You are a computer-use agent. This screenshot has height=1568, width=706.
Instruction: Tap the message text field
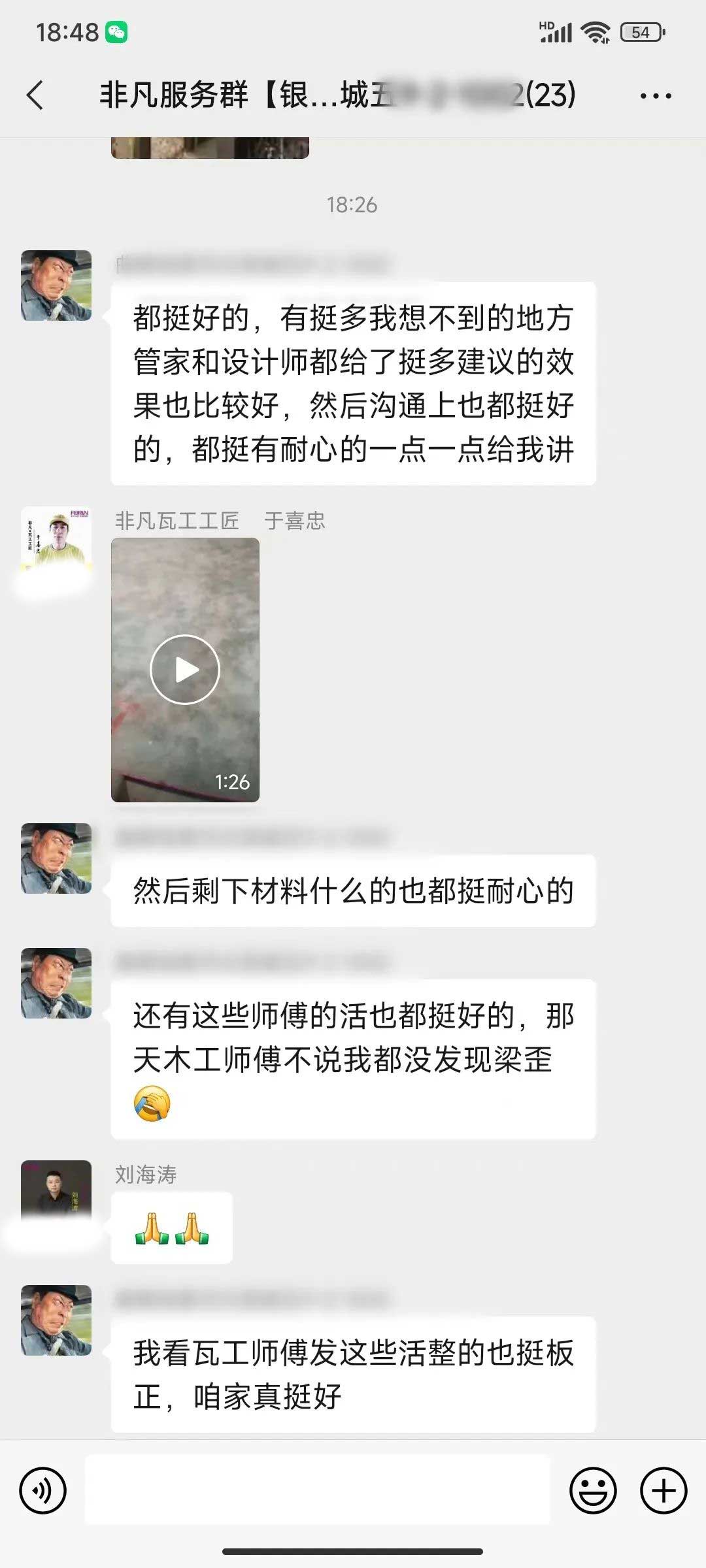pyautogui.click(x=318, y=1490)
